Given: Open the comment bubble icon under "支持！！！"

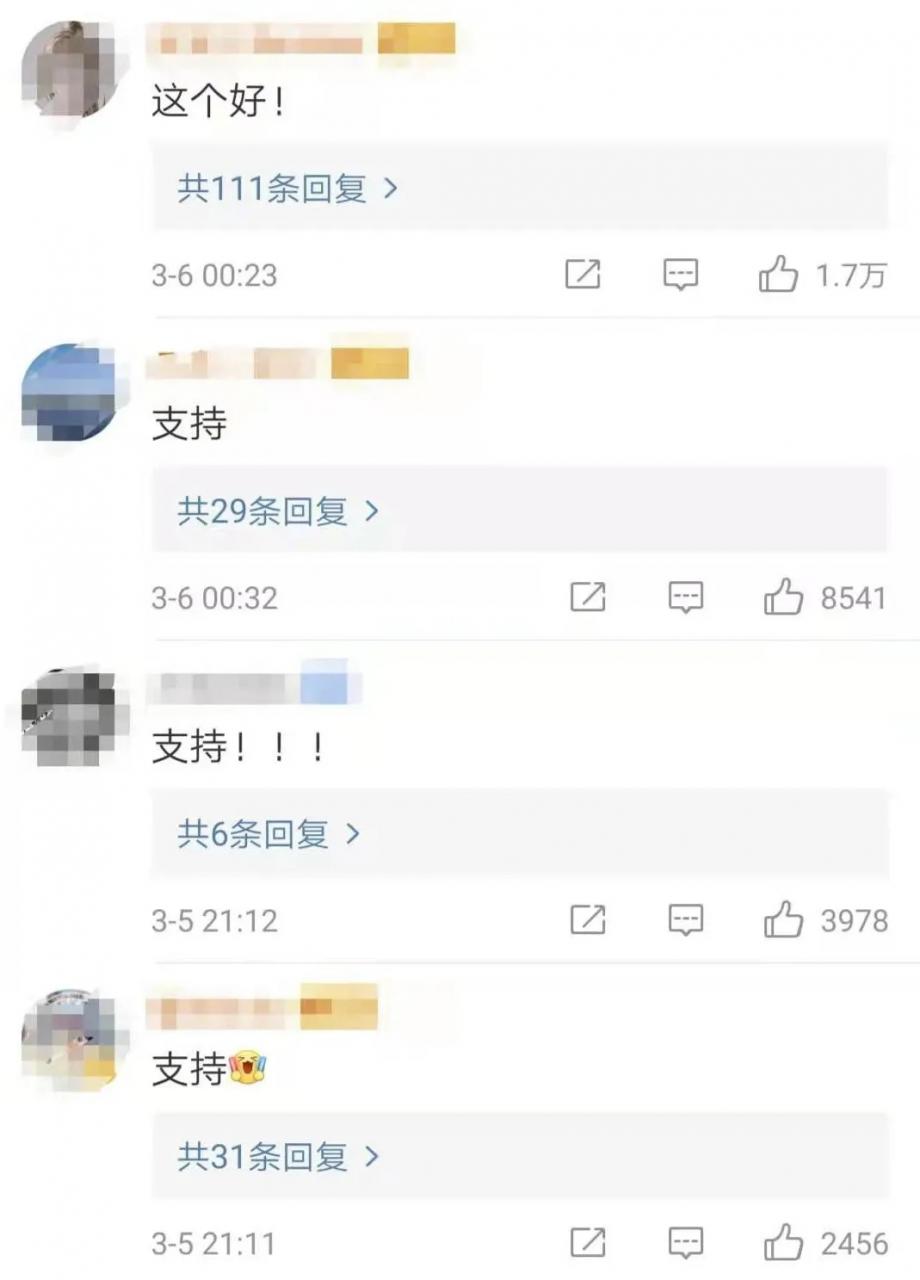Looking at the screenshot, I should point(684,920).
